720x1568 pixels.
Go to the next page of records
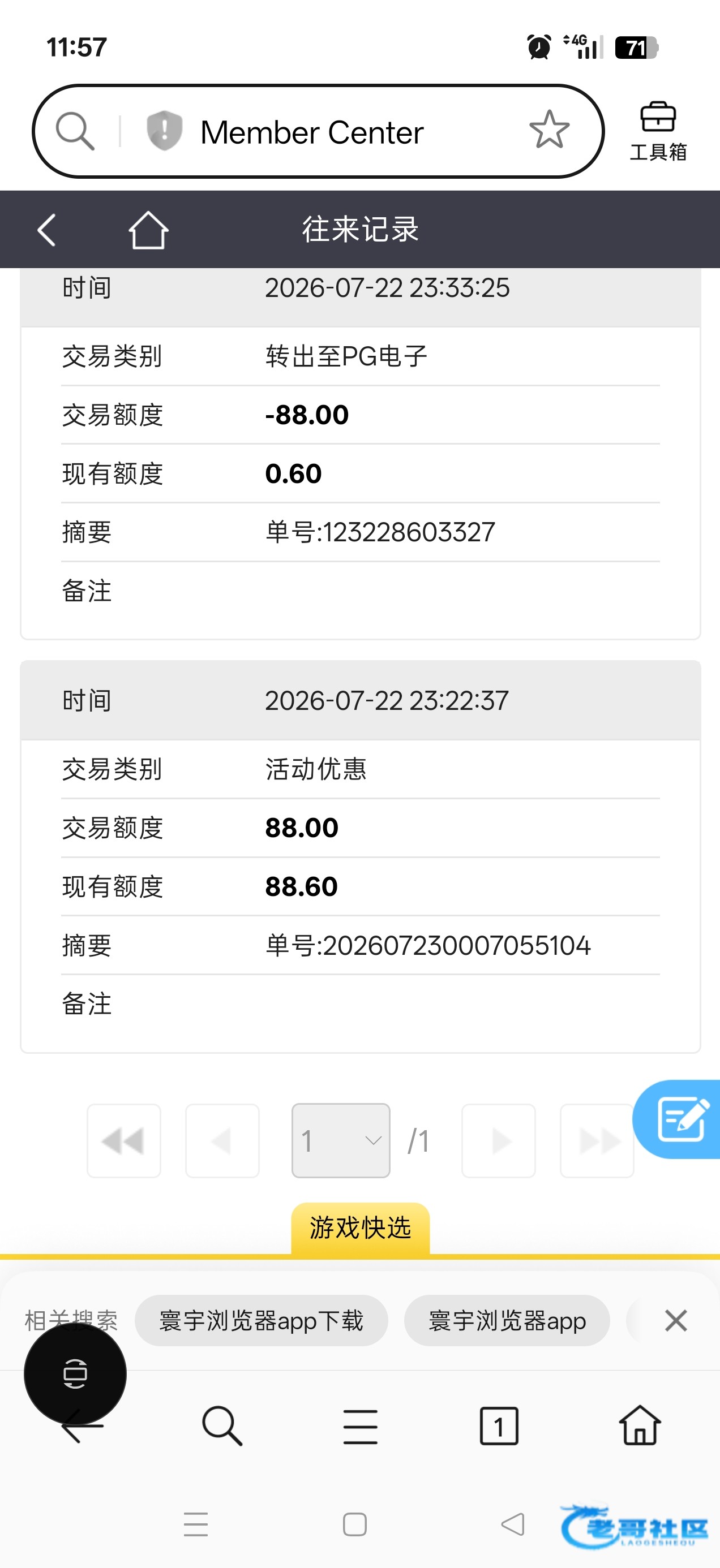coord(498,1140)
